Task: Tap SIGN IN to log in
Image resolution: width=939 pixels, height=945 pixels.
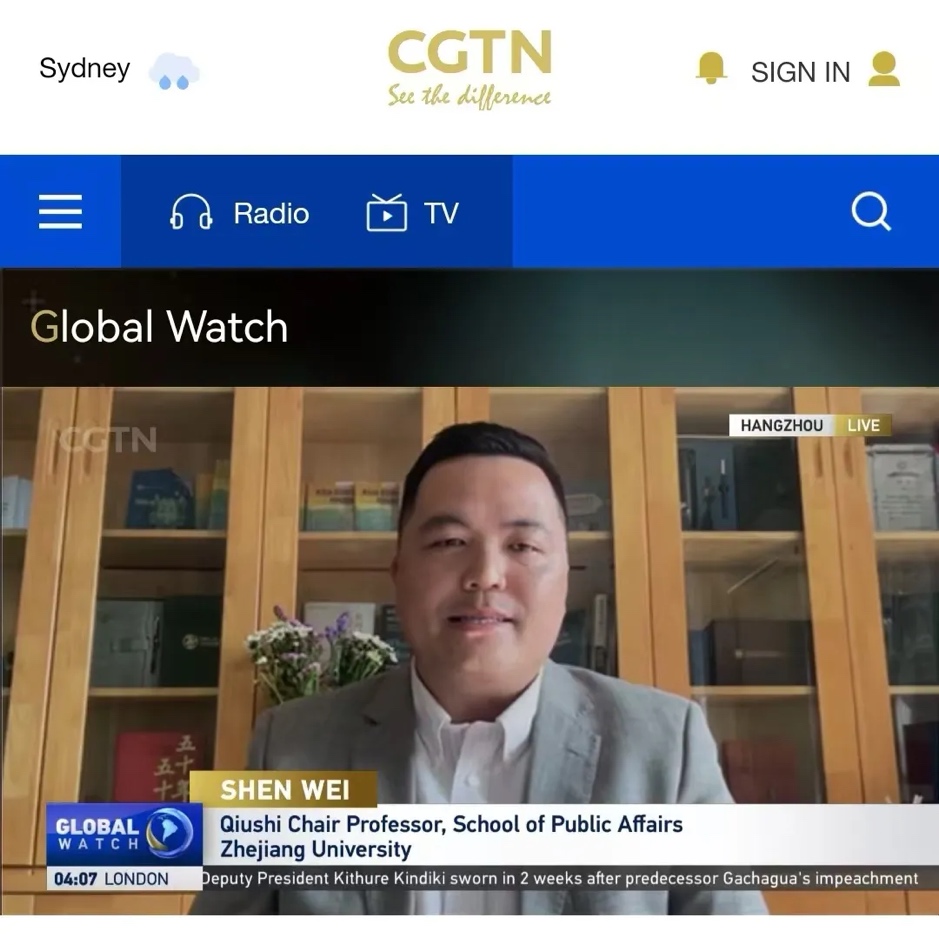Action: pyautogui.click(x=800, y=72)
